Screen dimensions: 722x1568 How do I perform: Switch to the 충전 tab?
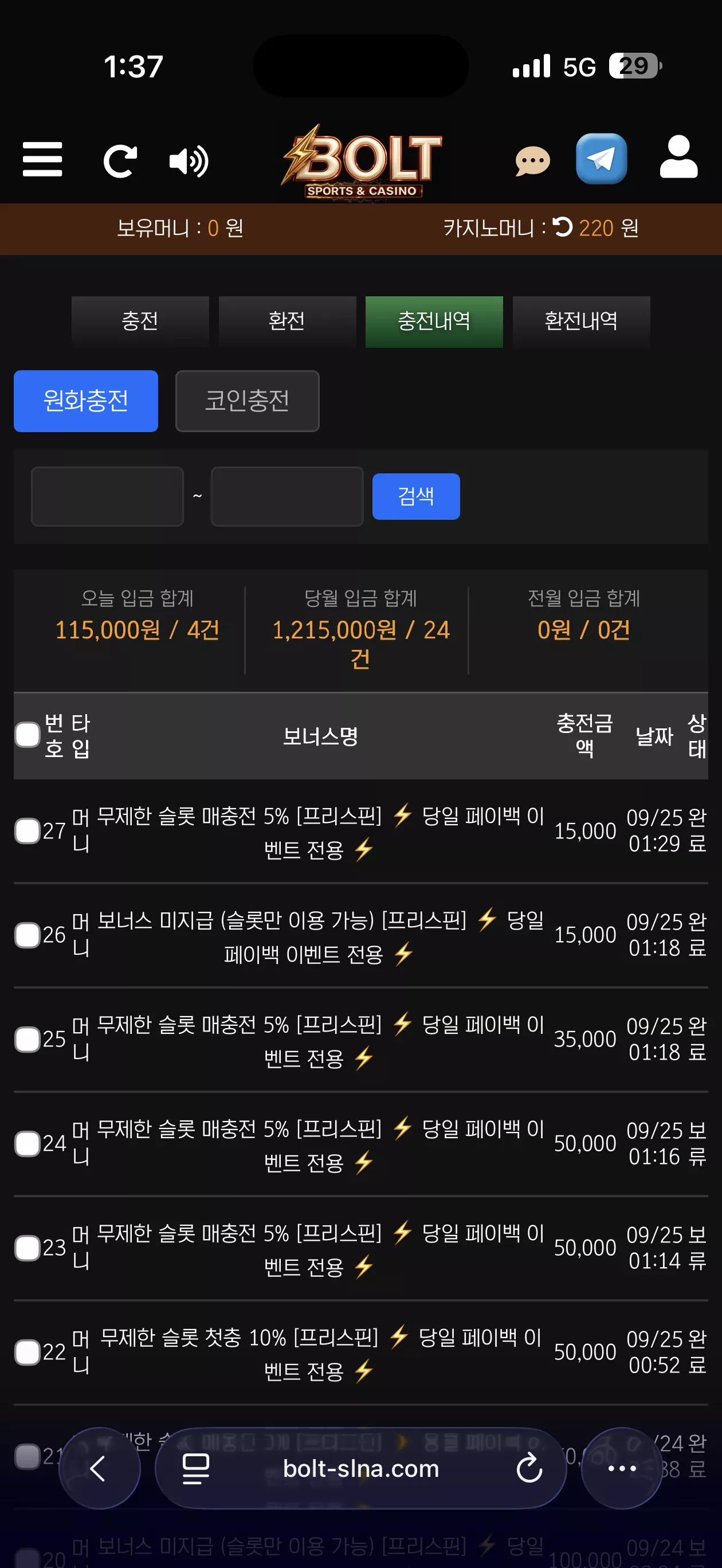(x=140, y=322)
